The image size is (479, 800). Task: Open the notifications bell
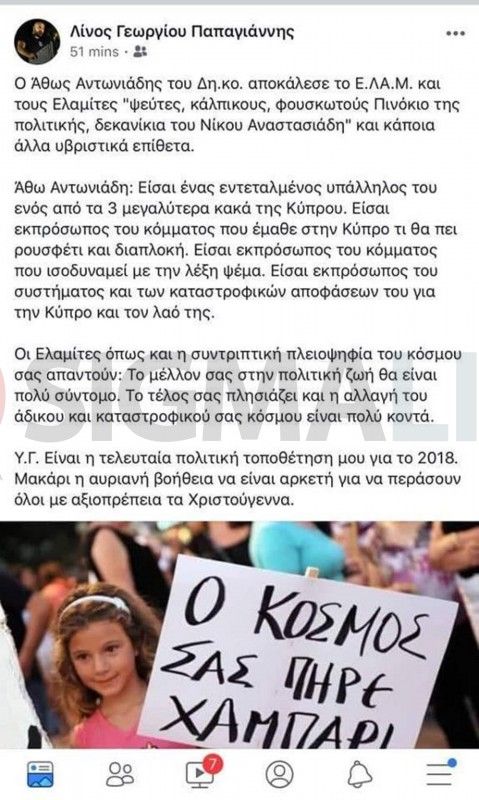[x=360, y=774]
